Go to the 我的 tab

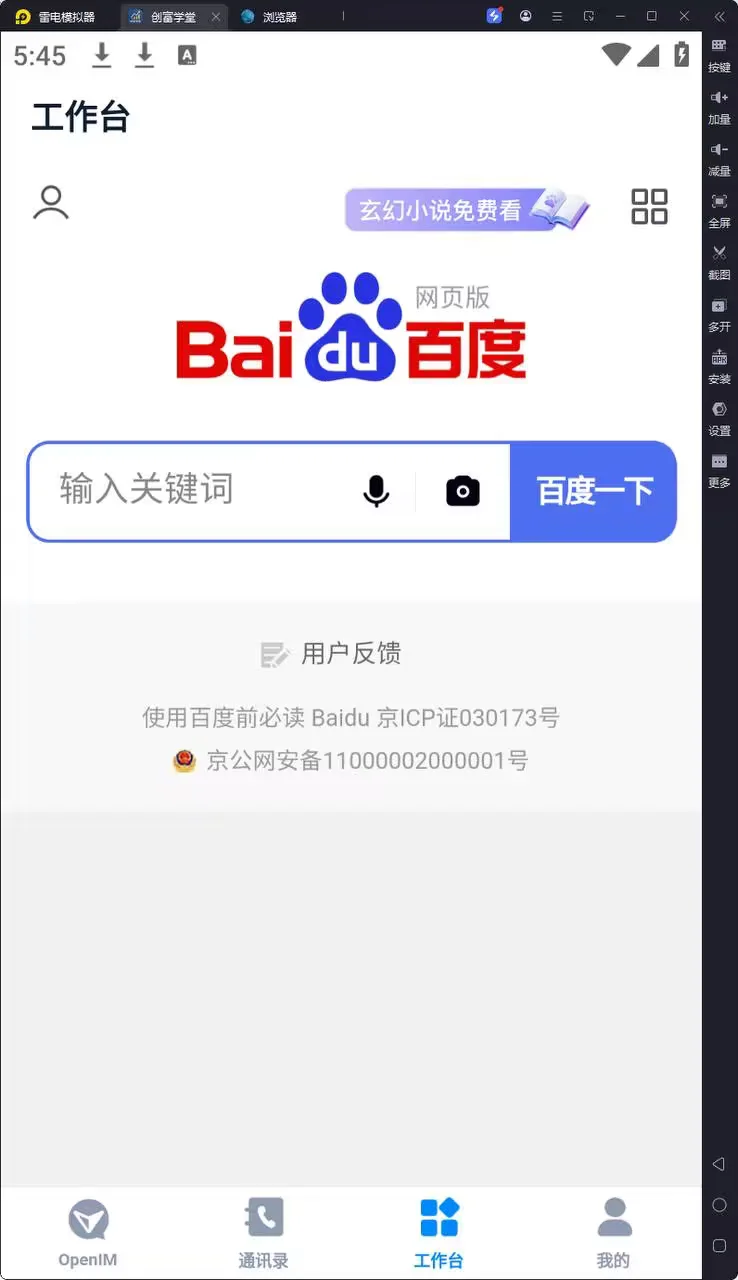click(614, 1232)
